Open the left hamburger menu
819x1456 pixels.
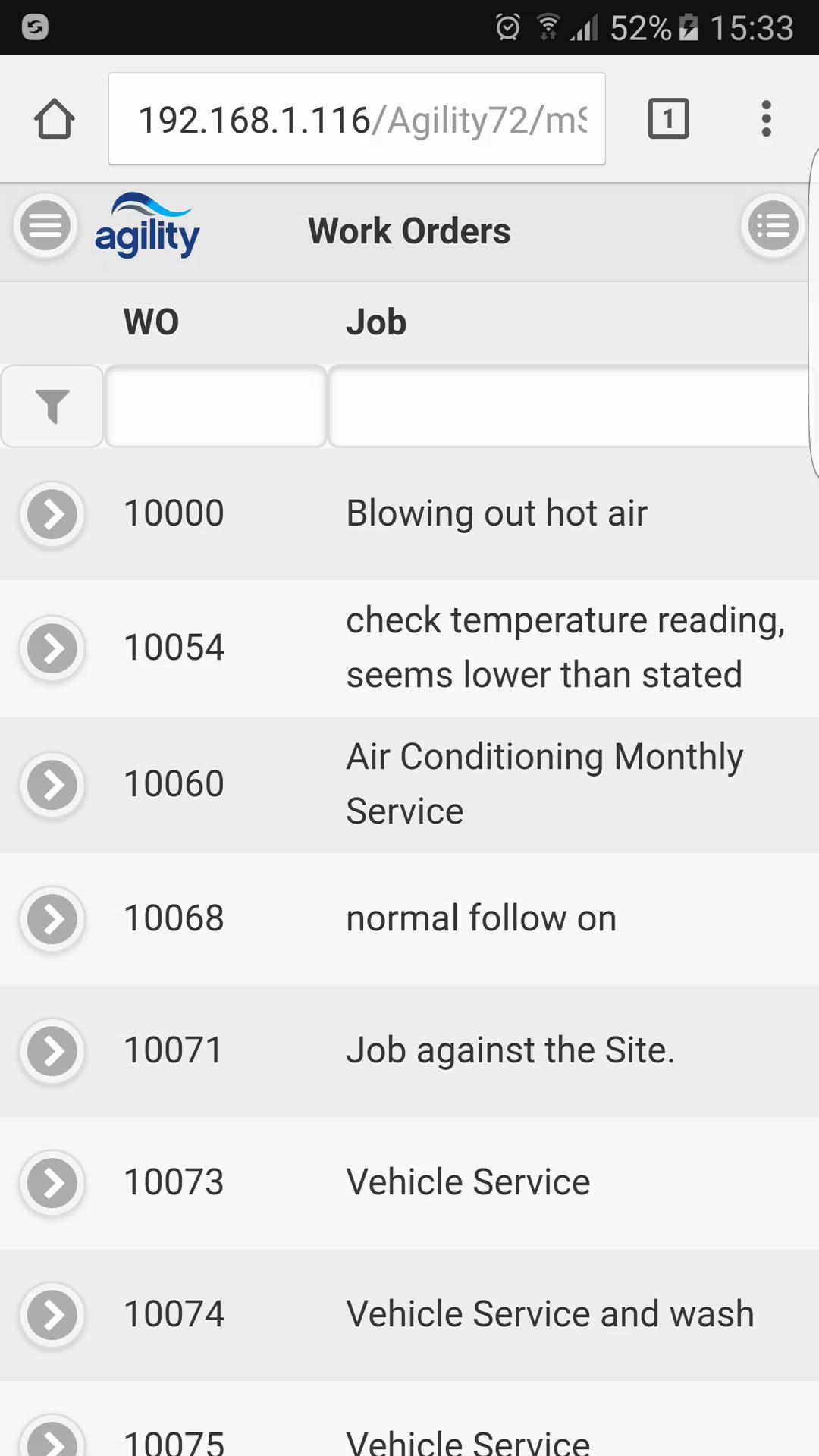[x=45, y=226]
